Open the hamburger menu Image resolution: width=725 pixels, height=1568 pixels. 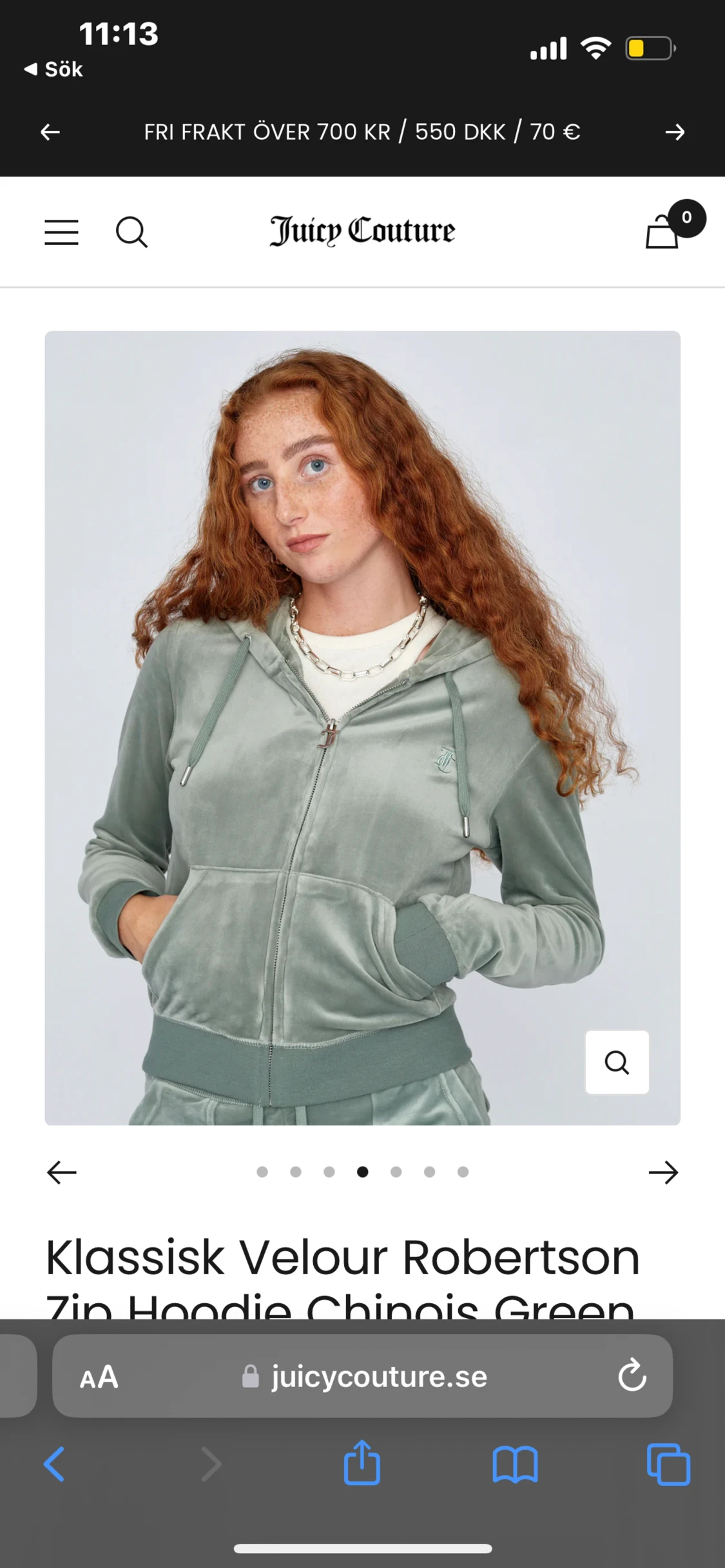coord(61,232)
